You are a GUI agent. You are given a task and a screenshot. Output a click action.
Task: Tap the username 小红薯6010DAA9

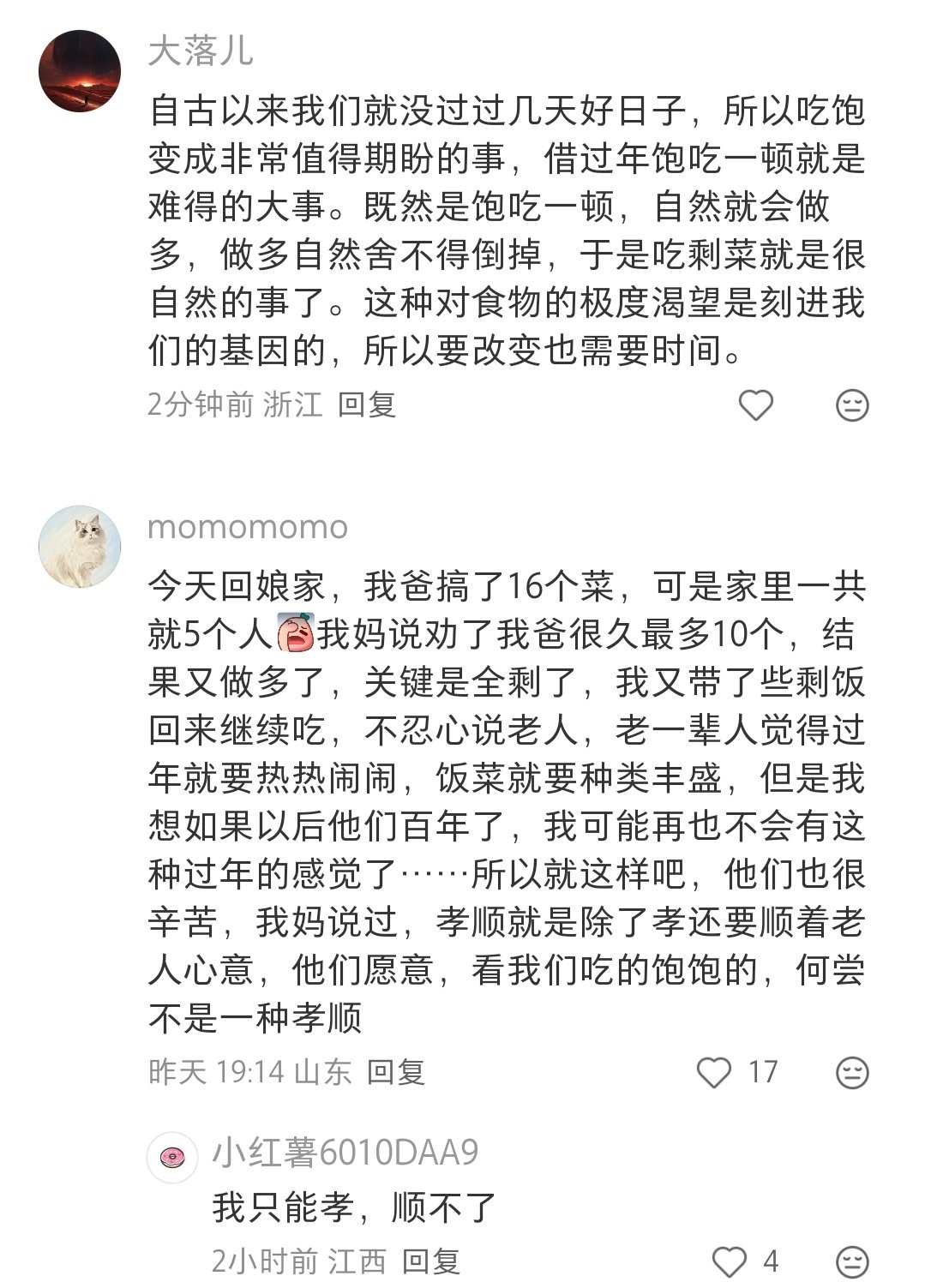345,1153
